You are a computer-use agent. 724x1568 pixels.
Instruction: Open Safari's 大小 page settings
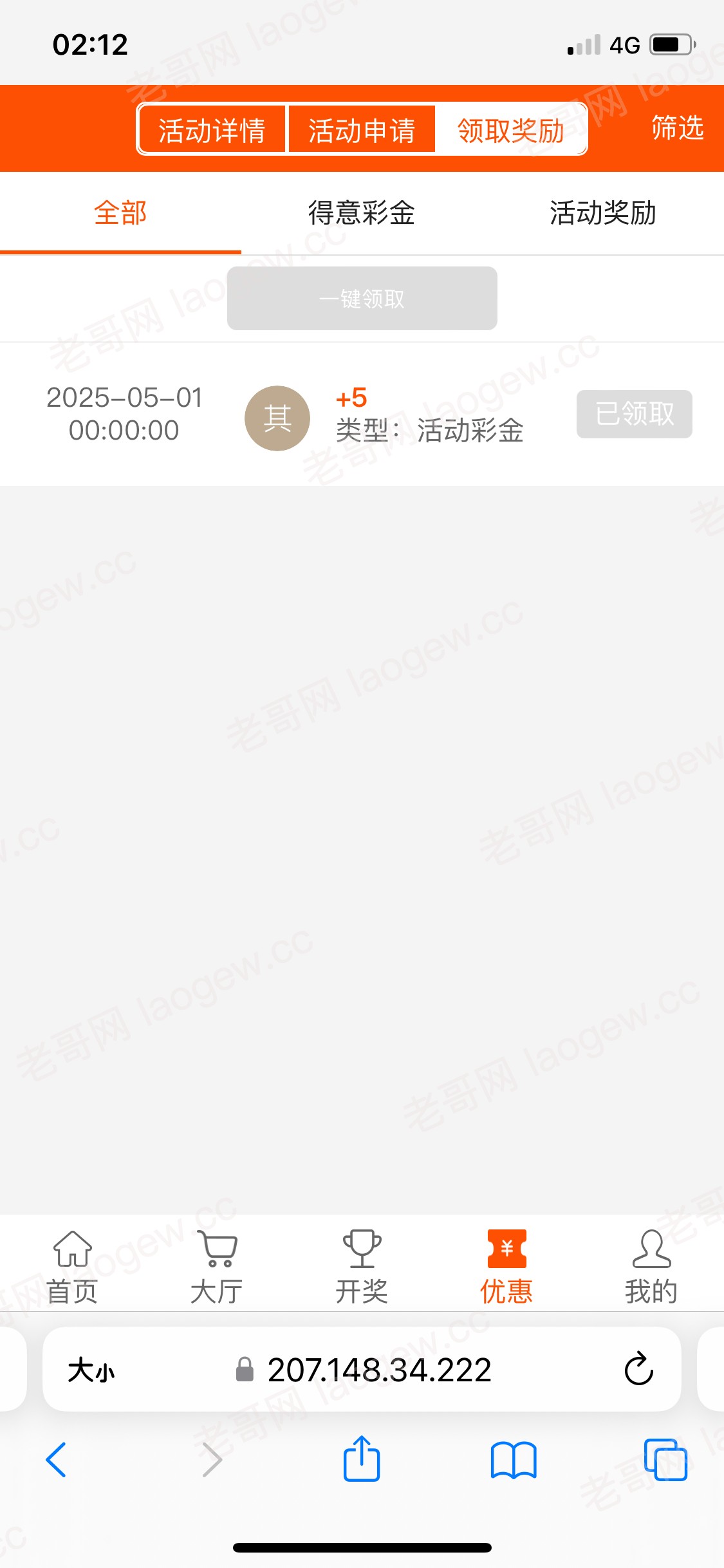click(x=91, y=1370)
